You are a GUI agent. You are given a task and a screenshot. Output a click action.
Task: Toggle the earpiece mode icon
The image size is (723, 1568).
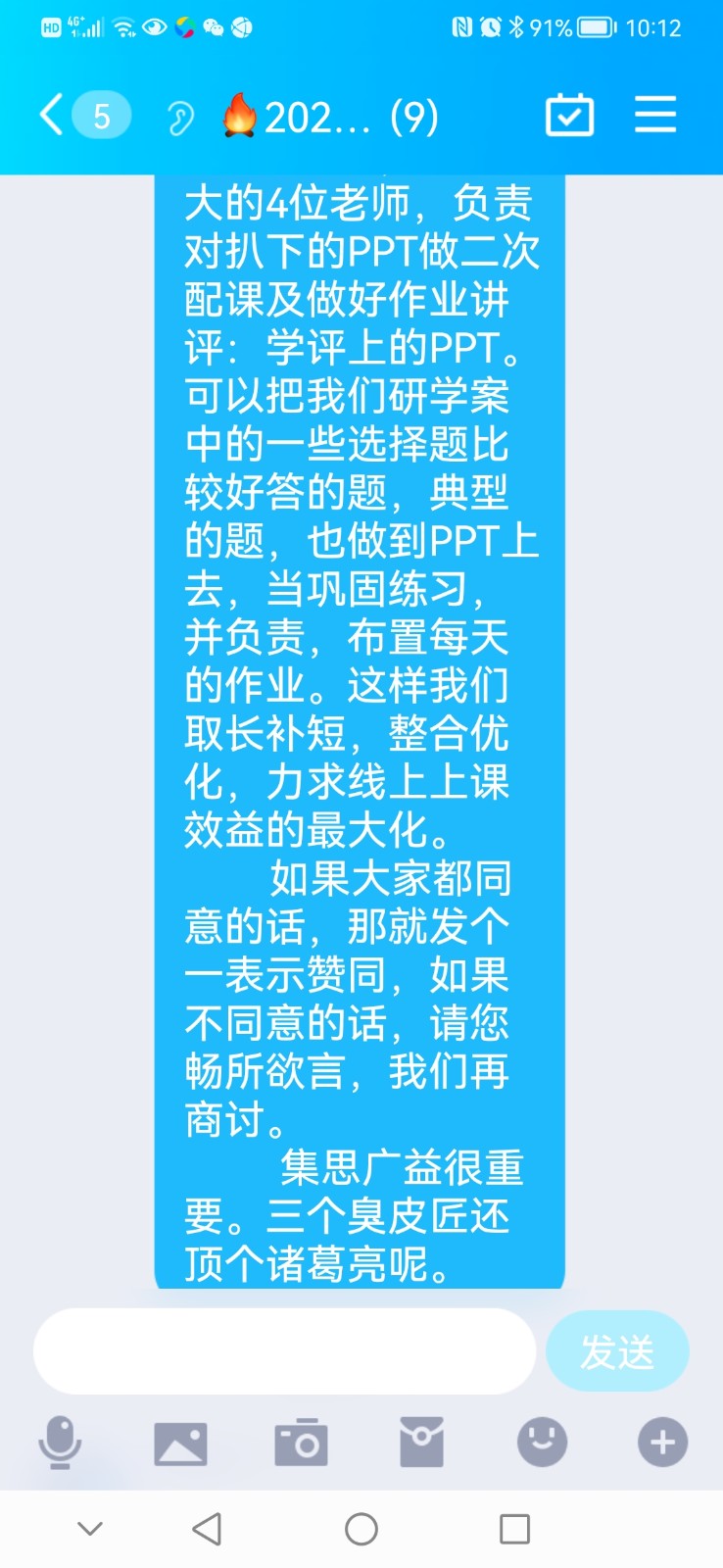[179, 118]
